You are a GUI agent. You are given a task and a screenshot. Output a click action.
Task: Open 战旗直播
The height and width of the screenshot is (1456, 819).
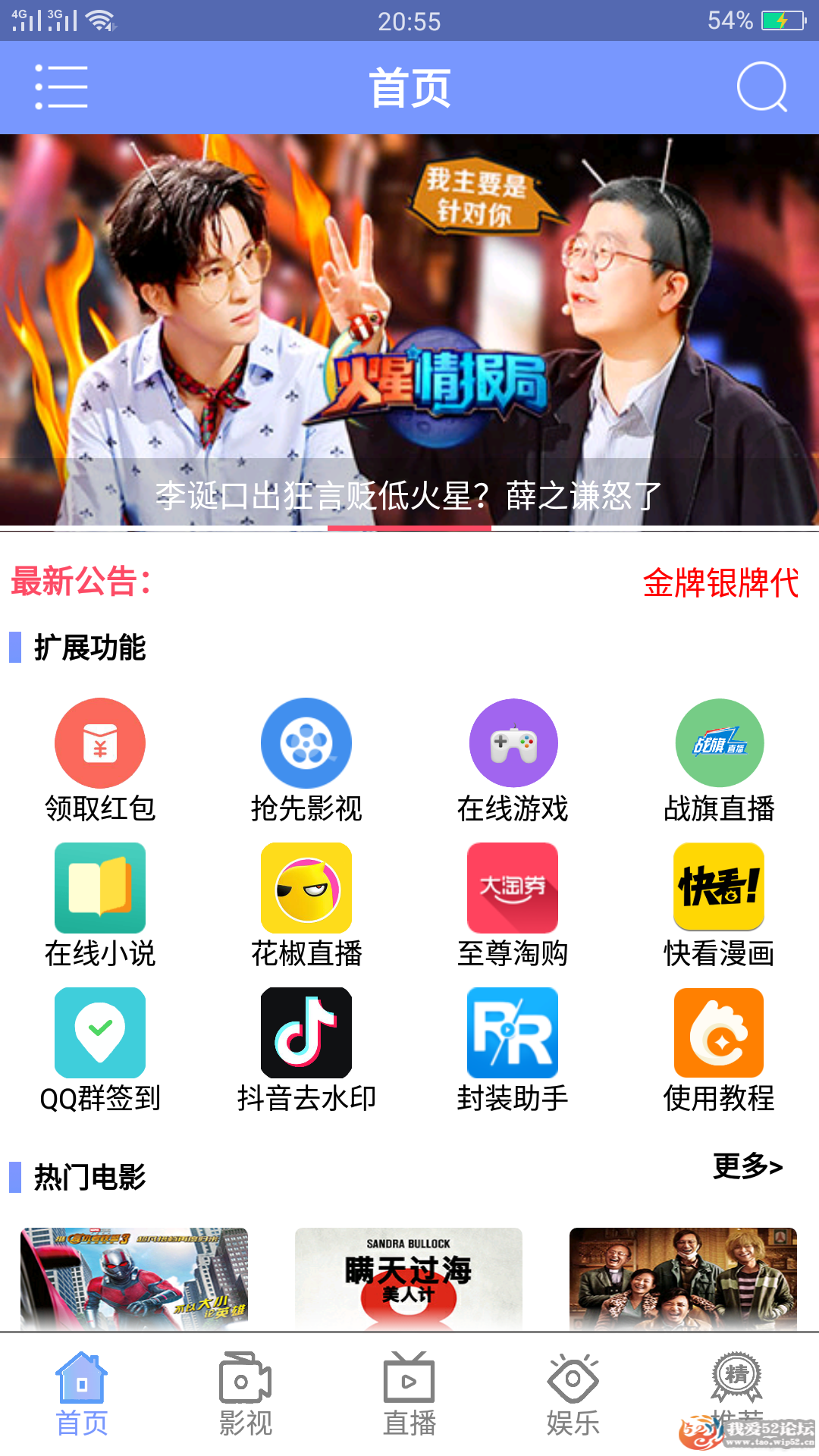pyautogui.click(x=719, y=743)
